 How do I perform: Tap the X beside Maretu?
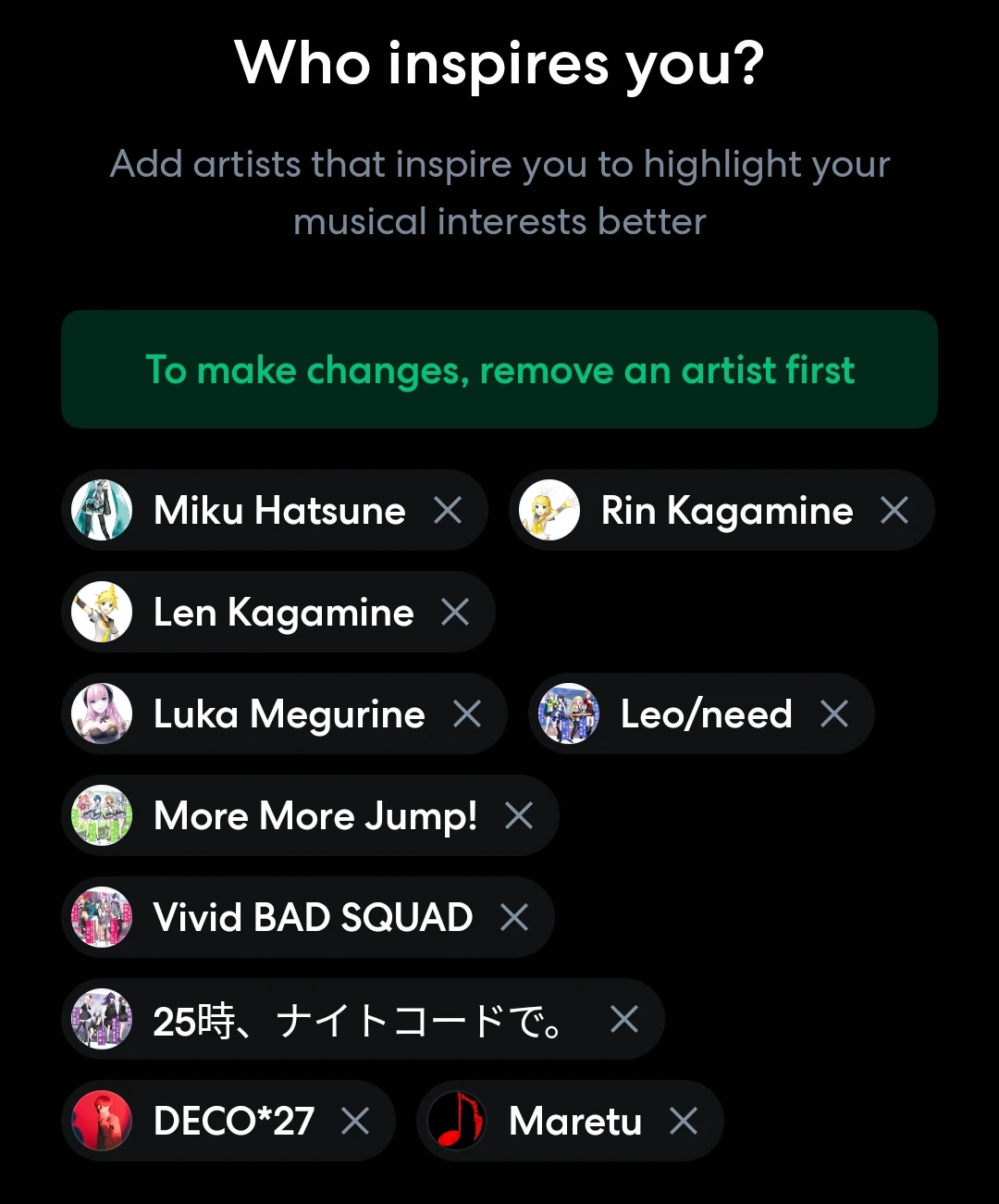coord(684,1121)
